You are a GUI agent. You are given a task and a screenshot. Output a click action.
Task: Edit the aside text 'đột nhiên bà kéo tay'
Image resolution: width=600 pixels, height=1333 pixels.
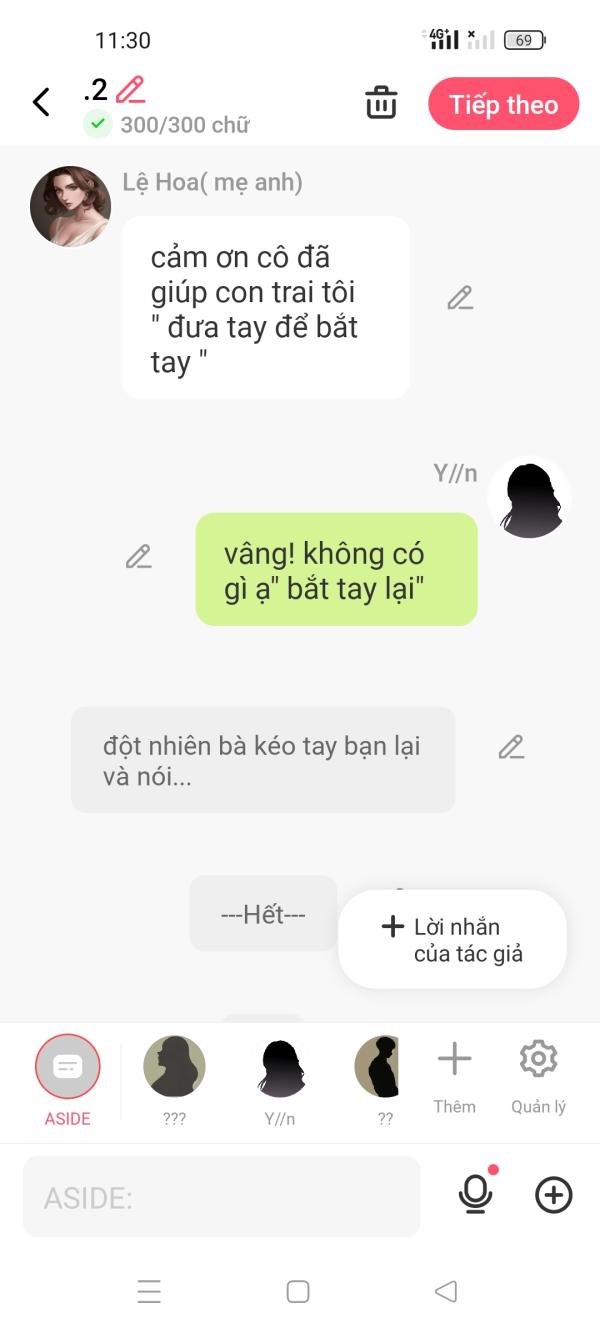click(511, 747)
